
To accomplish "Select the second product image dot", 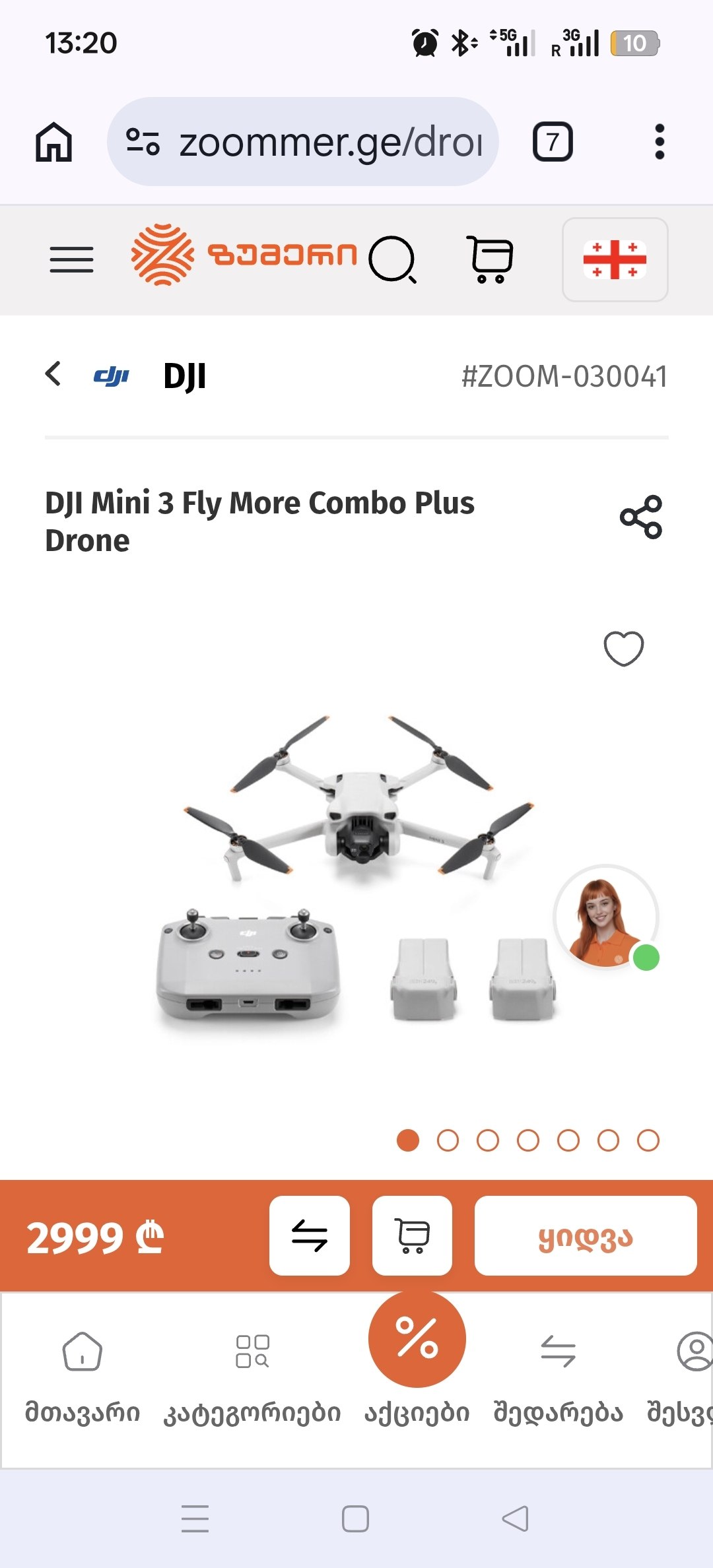I will [448, 1140].
